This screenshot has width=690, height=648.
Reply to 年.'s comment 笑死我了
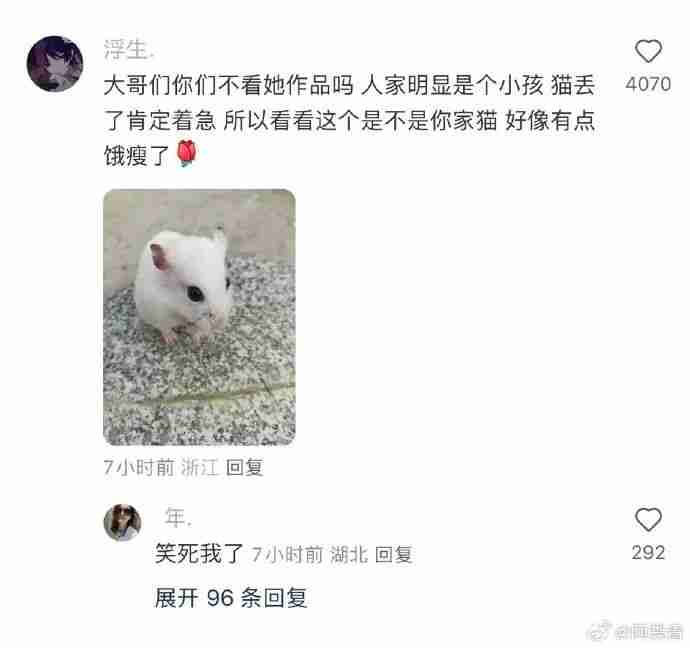[x=394, y=554]
